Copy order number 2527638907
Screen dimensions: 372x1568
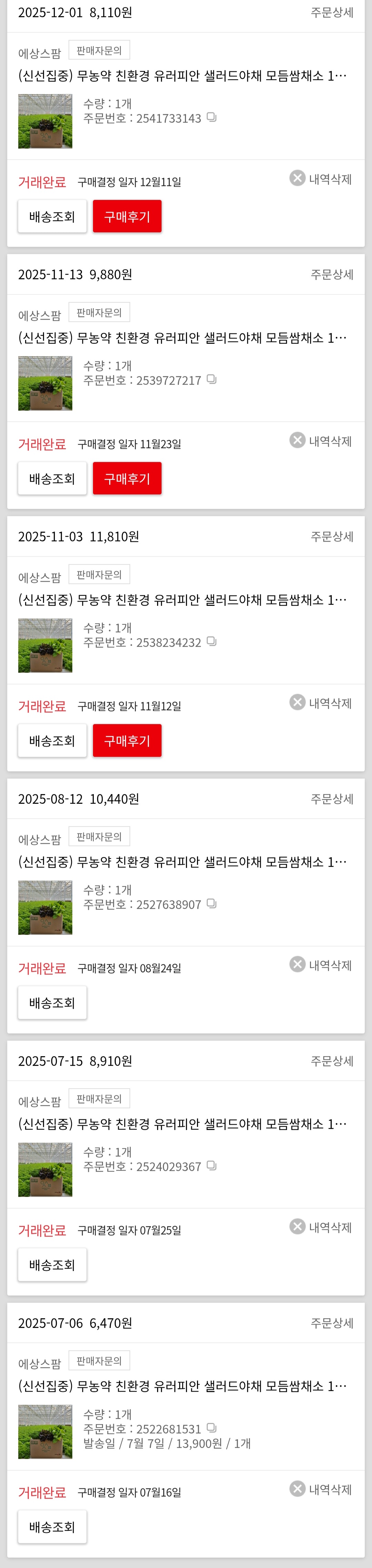(x=211, y=904)
